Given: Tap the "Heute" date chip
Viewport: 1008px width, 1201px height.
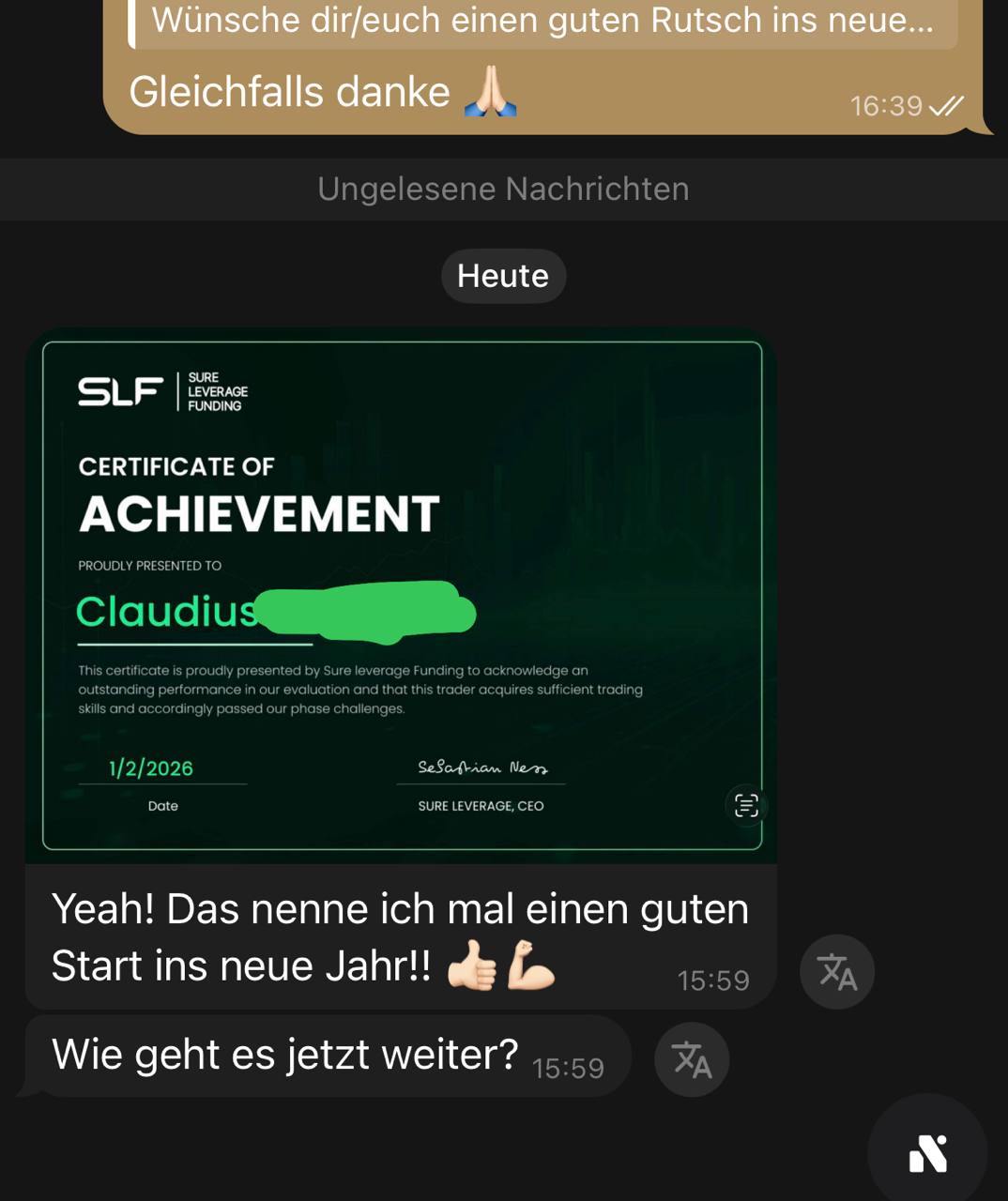Looking at the screenshot, I should (x=504, y=275).
